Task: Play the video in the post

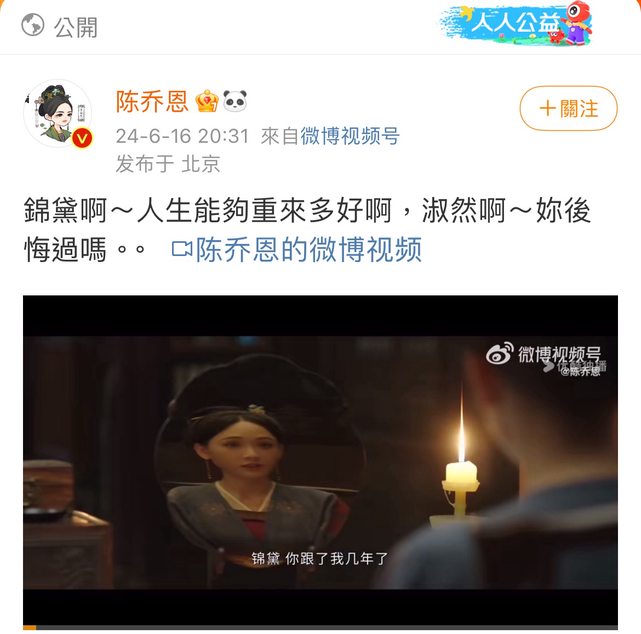Action: pyautogui.click(x=320, y=461)
